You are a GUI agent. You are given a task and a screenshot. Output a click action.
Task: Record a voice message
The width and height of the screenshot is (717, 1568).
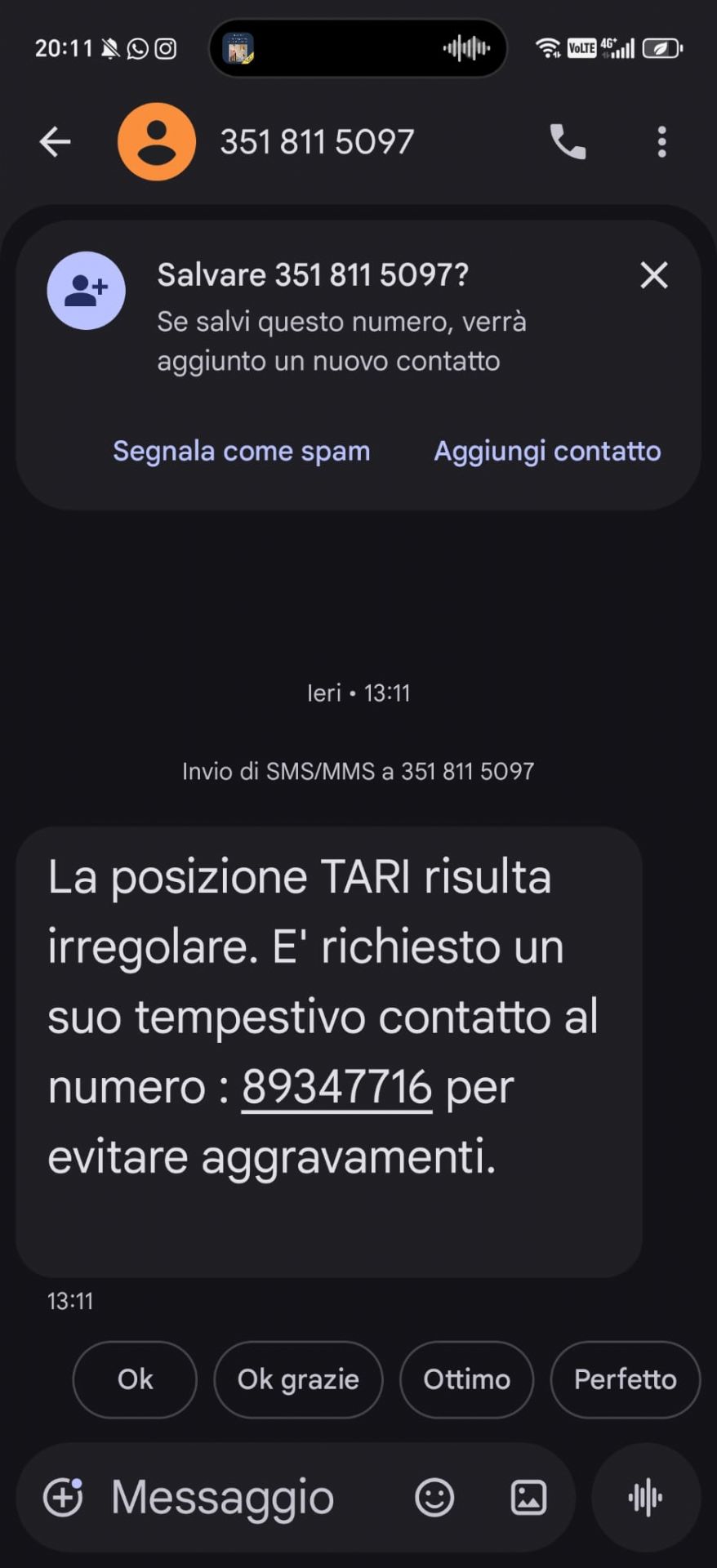[645, 1497]
